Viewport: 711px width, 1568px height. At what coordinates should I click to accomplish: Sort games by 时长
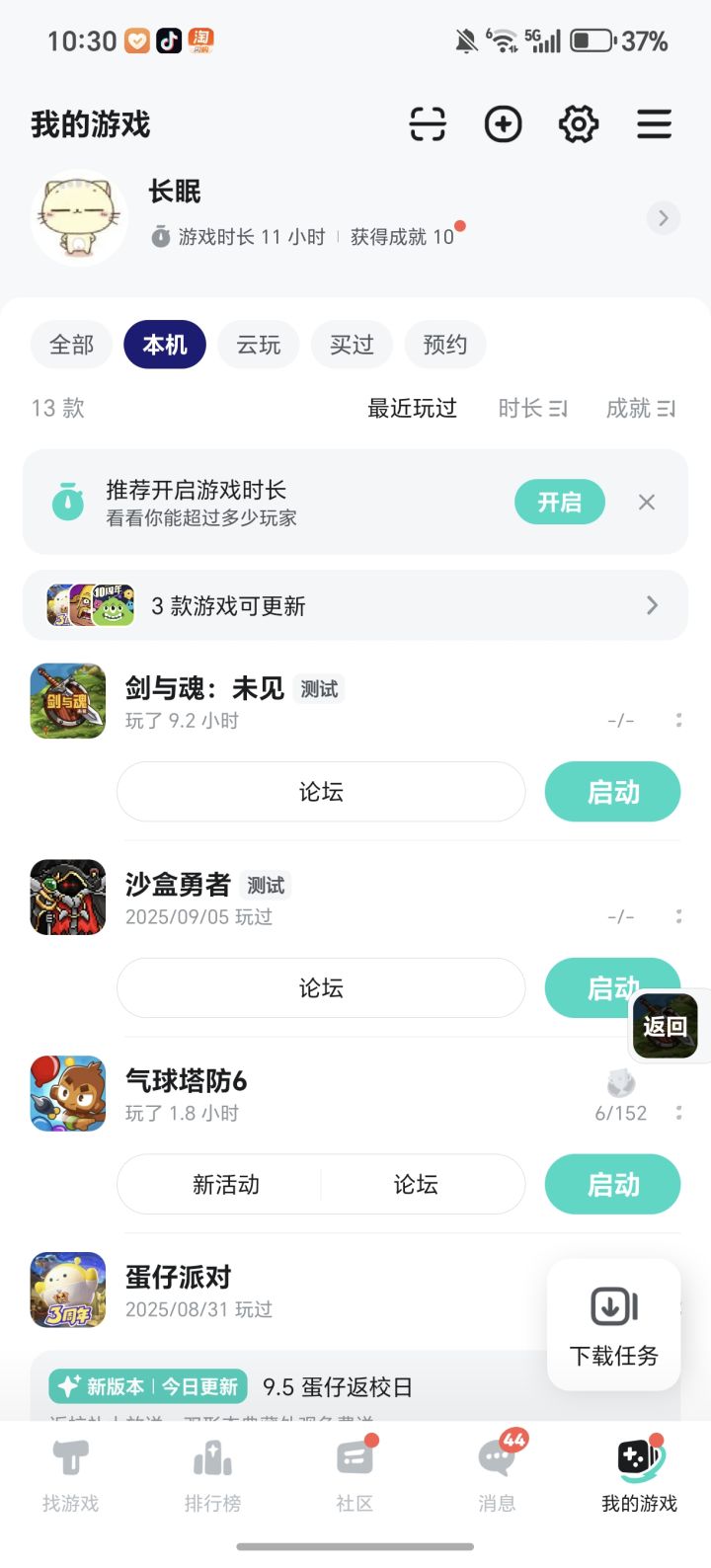point(532,408)
